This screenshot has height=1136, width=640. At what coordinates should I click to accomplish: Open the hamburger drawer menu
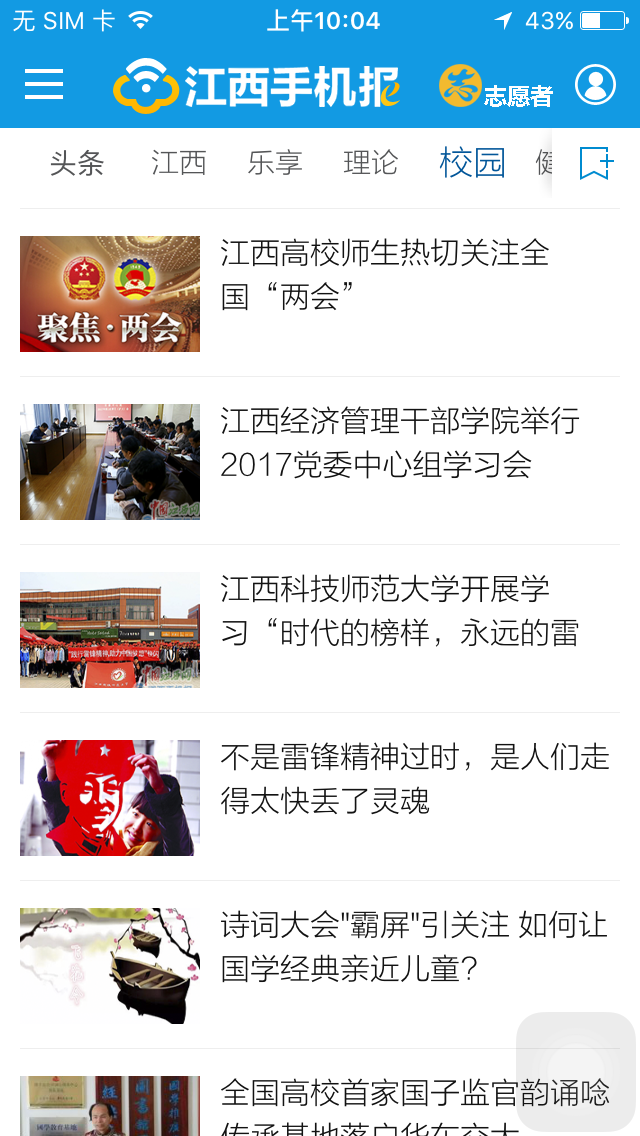[x=44, y=85]
